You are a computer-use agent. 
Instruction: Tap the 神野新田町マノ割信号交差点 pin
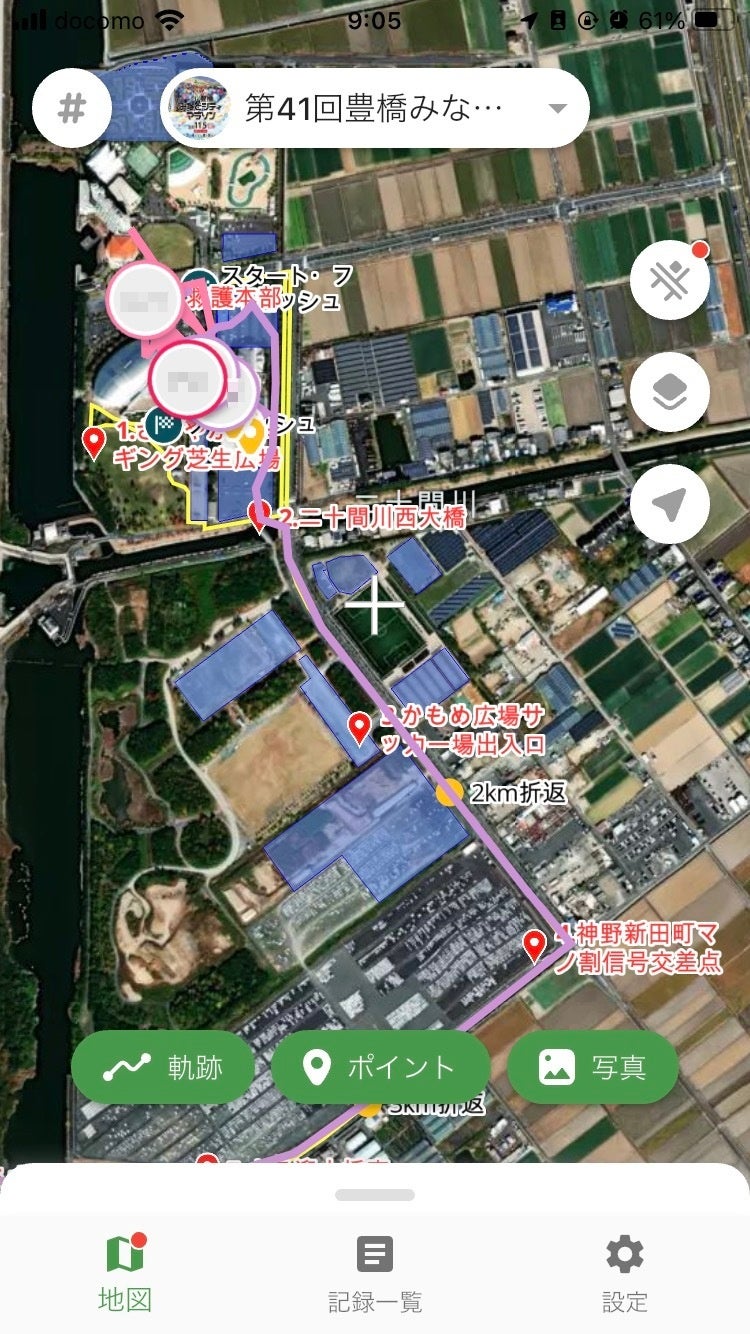535,944
